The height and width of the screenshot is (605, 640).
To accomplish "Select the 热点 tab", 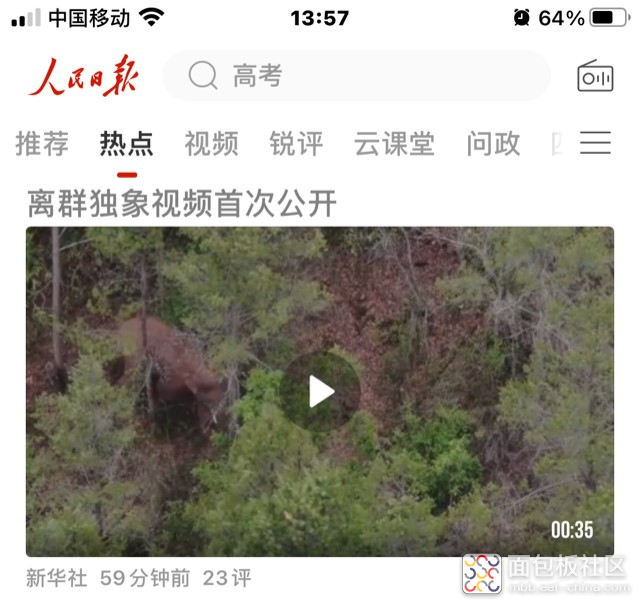I will point(126,144).
